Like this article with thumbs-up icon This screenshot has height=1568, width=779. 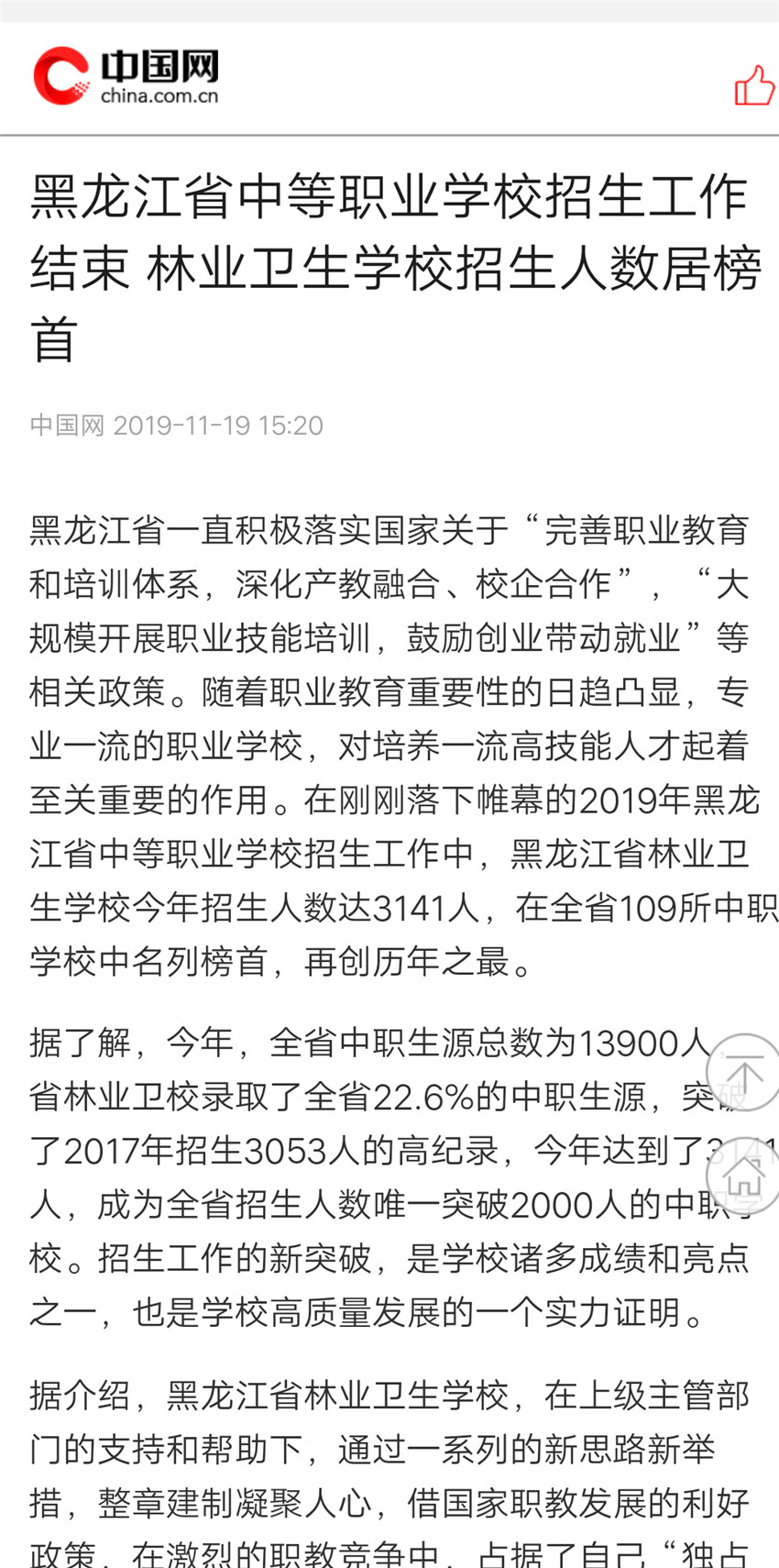(753, 86)
